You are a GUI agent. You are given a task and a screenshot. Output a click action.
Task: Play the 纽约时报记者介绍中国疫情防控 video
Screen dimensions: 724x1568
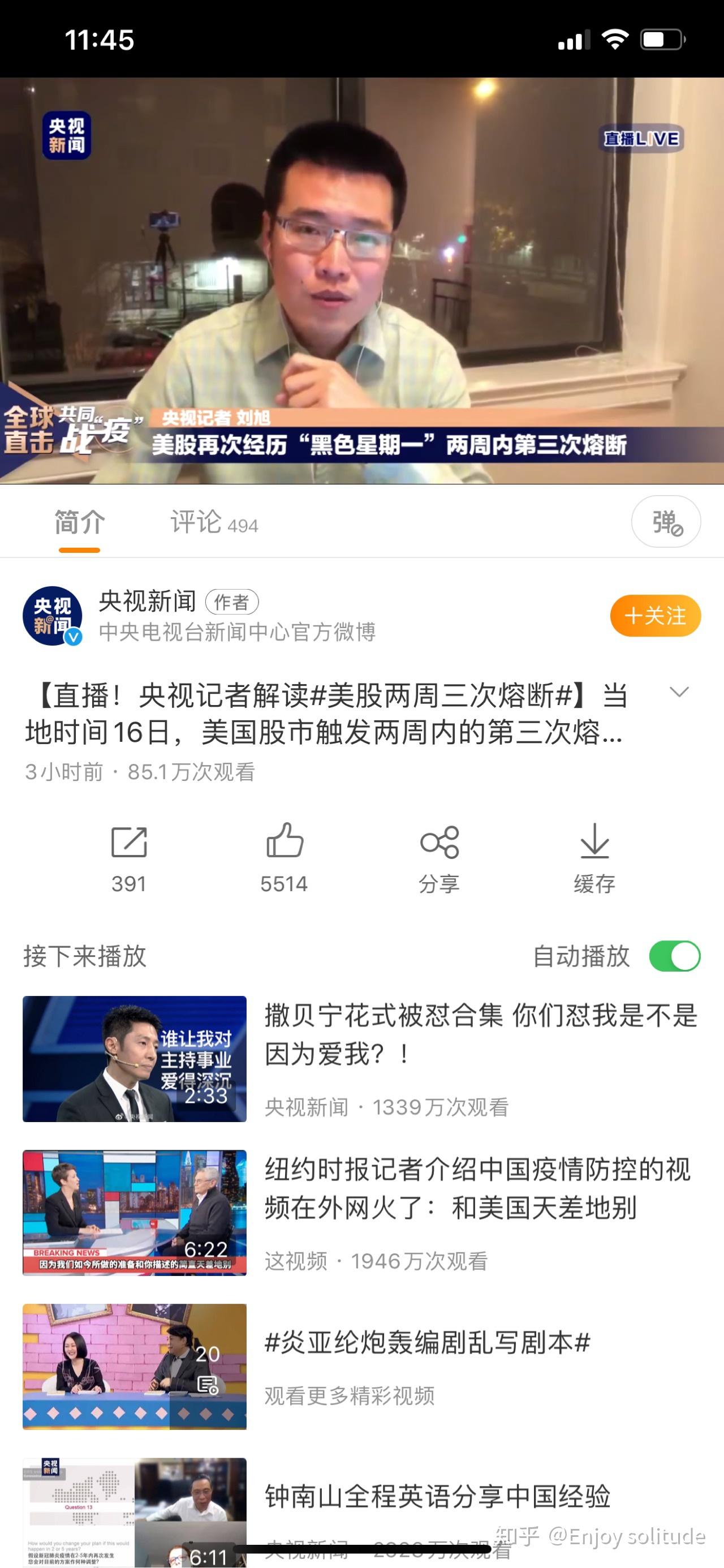(361, 1213)
